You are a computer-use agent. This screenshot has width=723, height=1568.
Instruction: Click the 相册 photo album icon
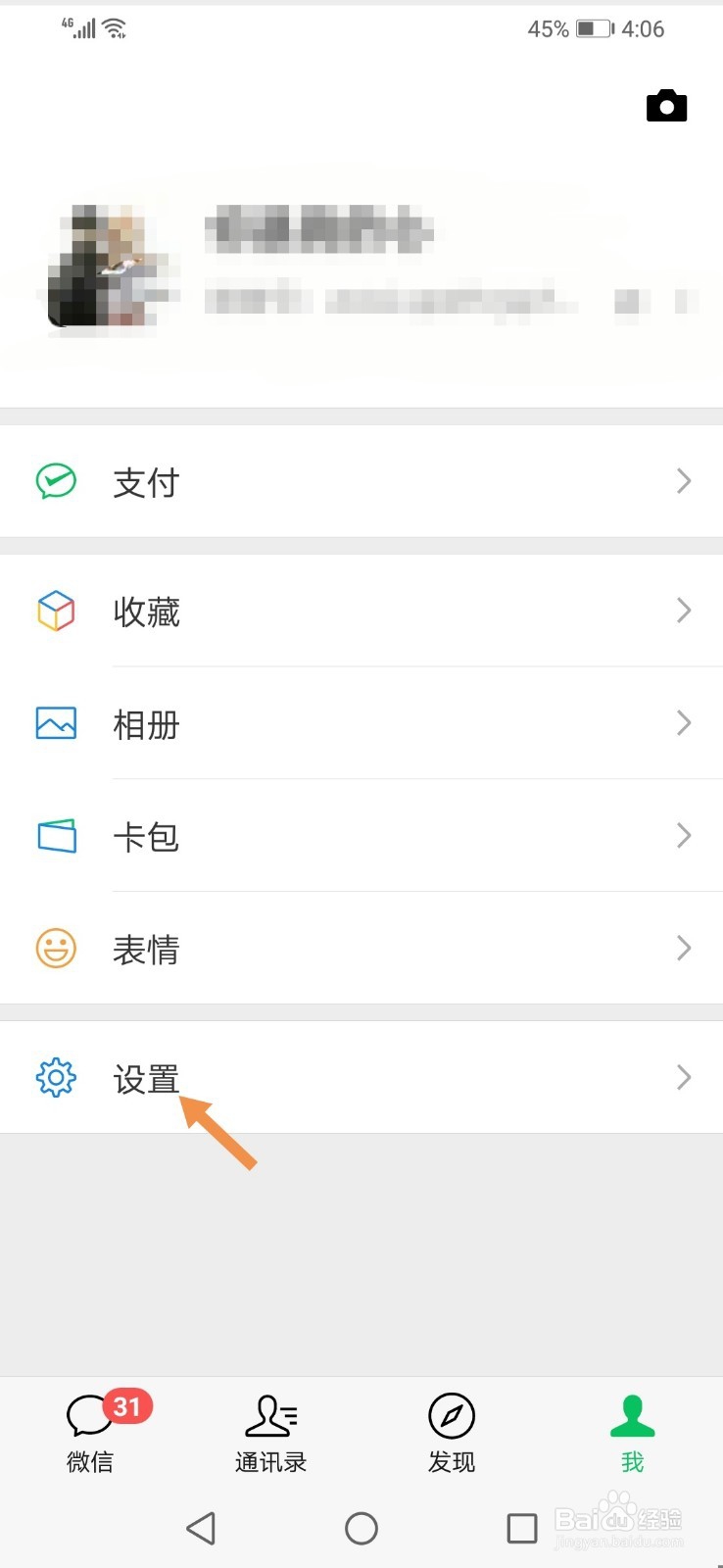(x=56, y=723)
